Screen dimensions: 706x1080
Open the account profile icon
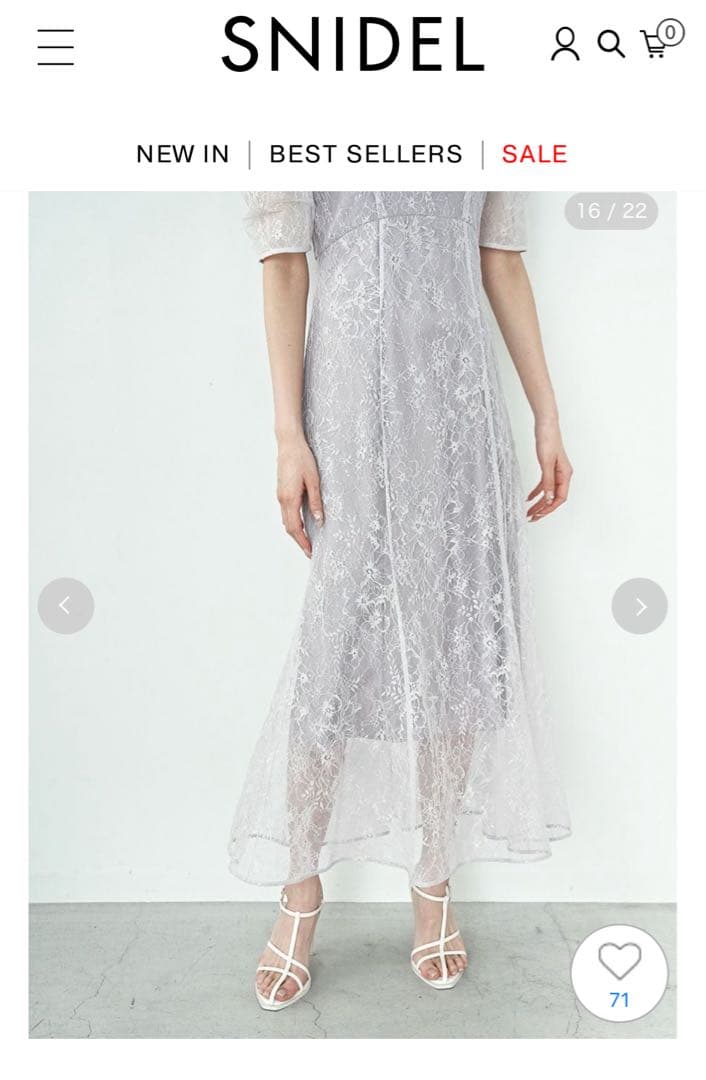pyautogui.click(x=565, y=44)
